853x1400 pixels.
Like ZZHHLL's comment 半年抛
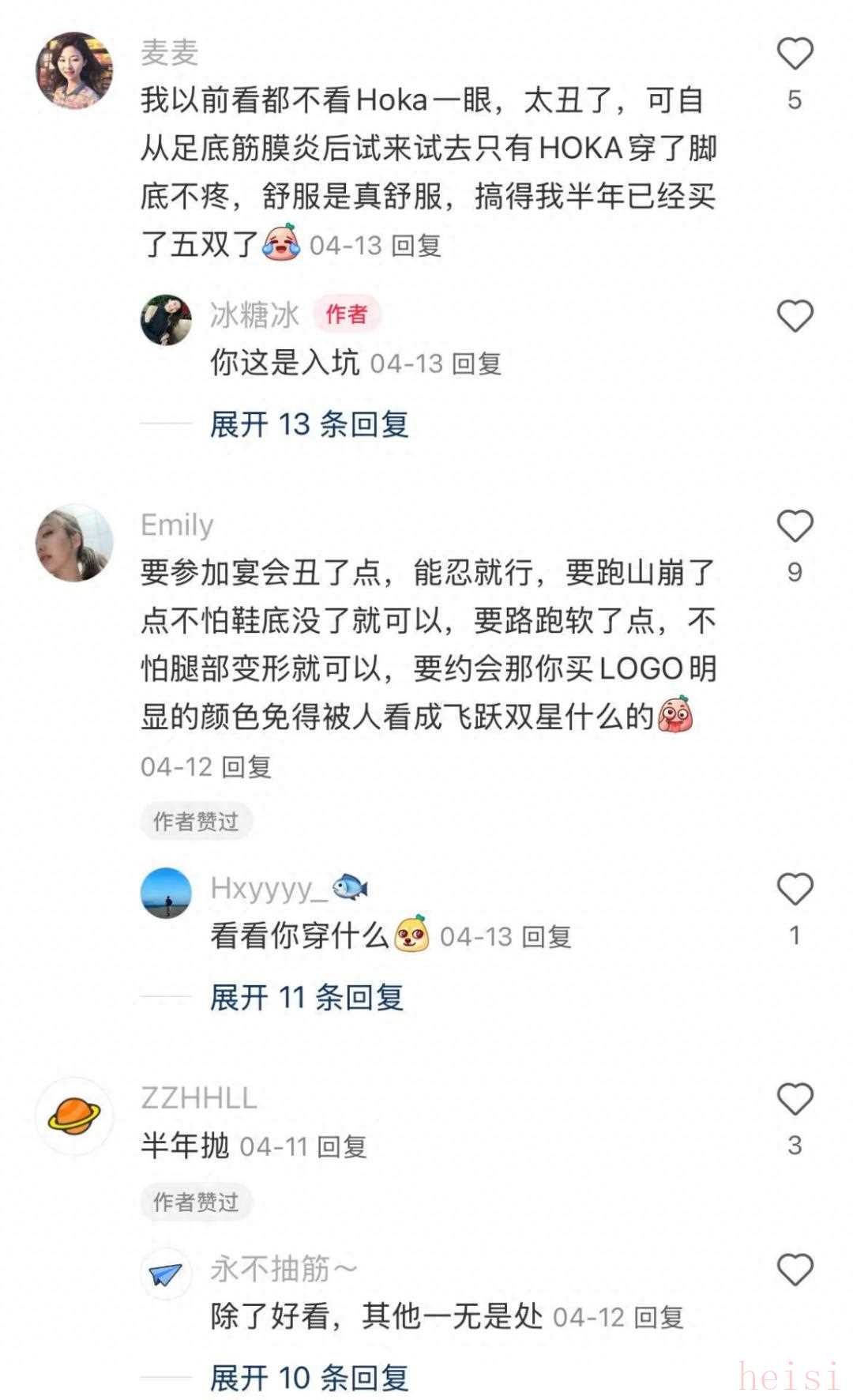[x=795, y=1099]
